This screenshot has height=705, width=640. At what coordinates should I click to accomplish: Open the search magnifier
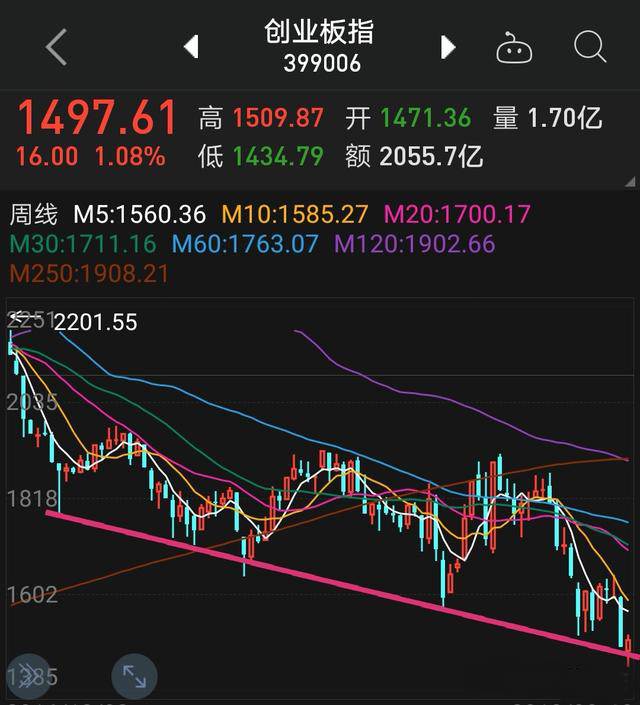(590, 46)
